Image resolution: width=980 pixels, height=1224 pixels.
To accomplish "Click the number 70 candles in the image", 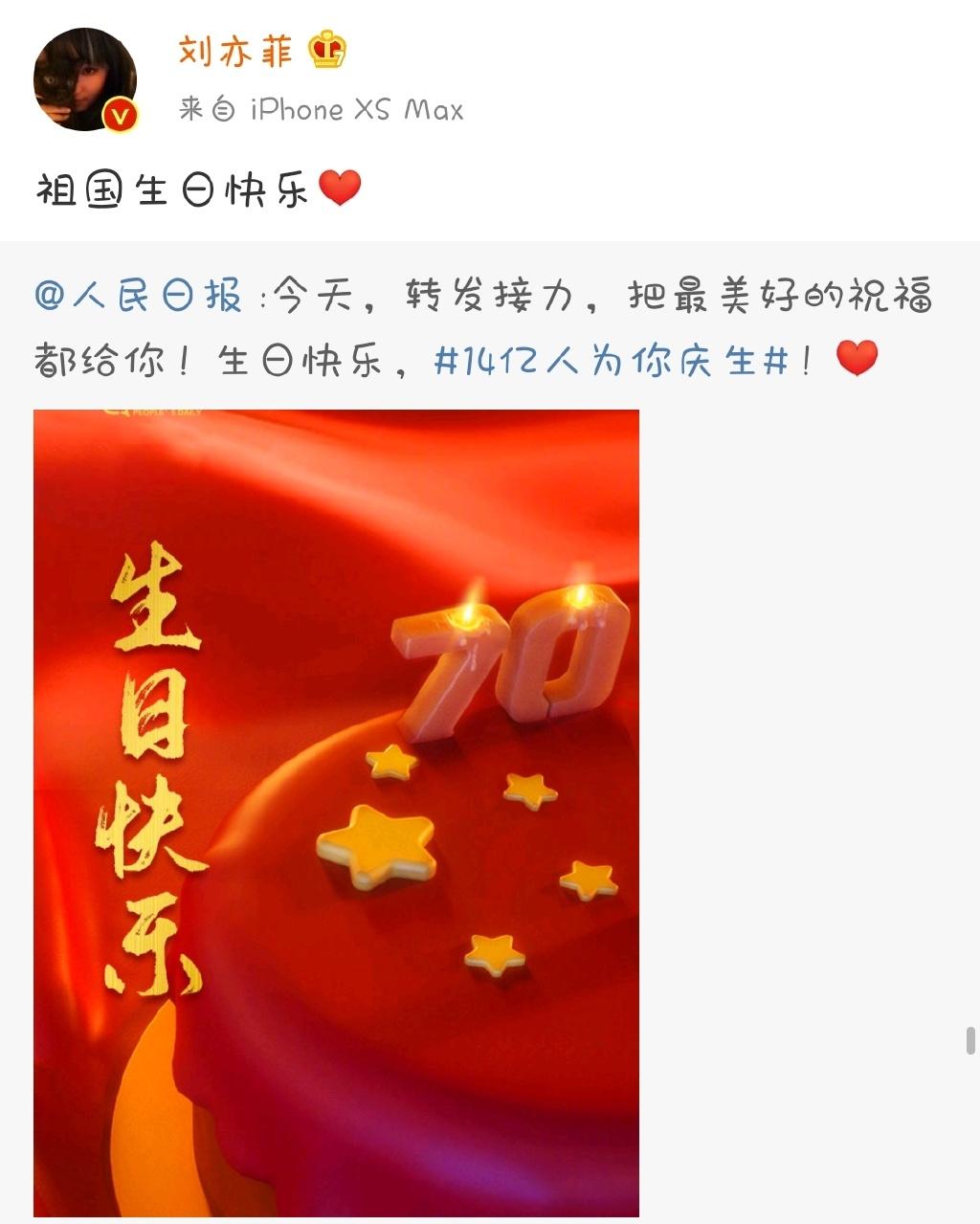I will 507,660.
